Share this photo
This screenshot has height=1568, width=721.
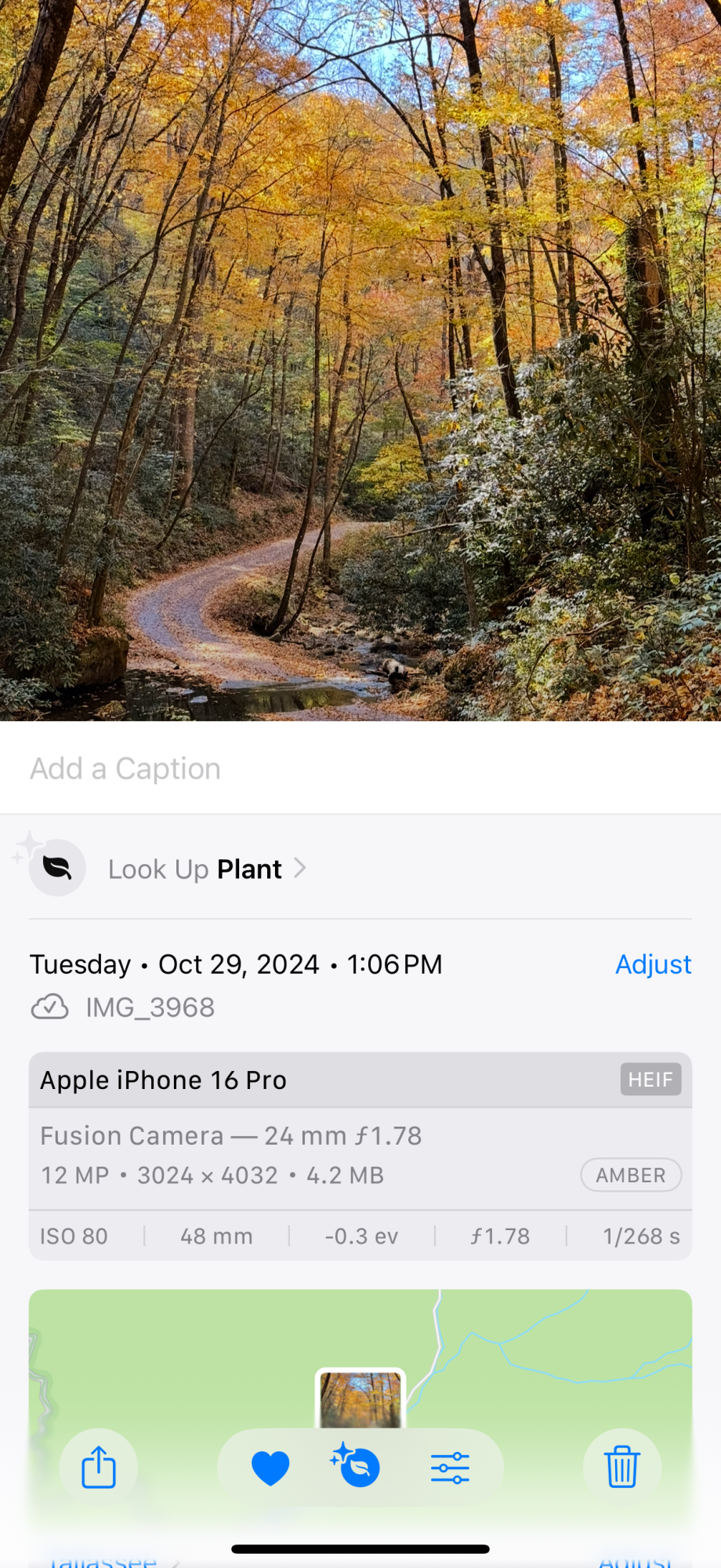tap(99, 1467)
